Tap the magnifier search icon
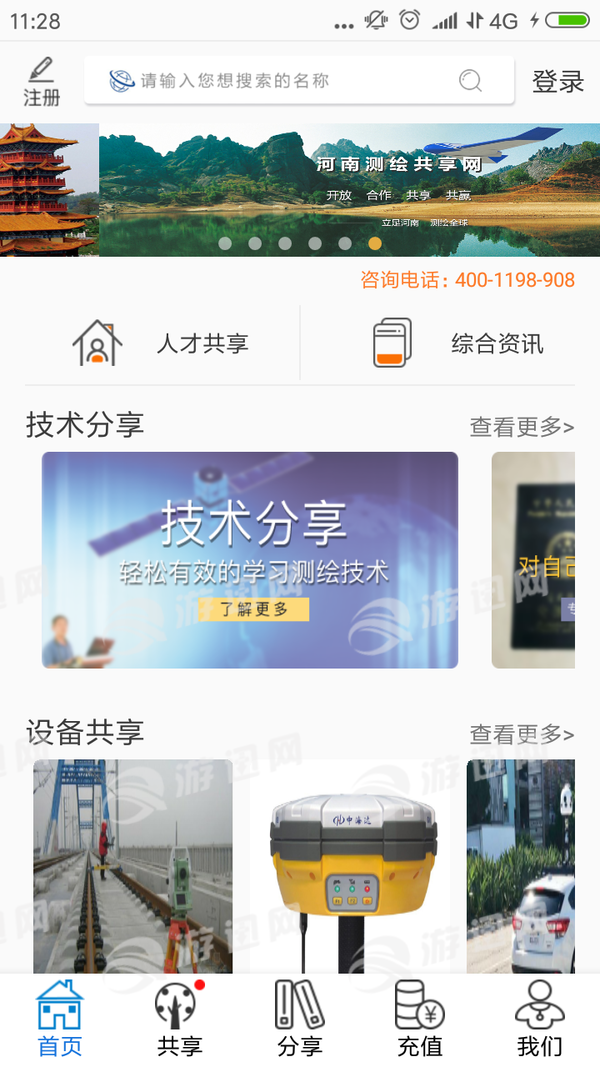The height and width of the screenshot is (1067, 600). (x=470, y=81)
